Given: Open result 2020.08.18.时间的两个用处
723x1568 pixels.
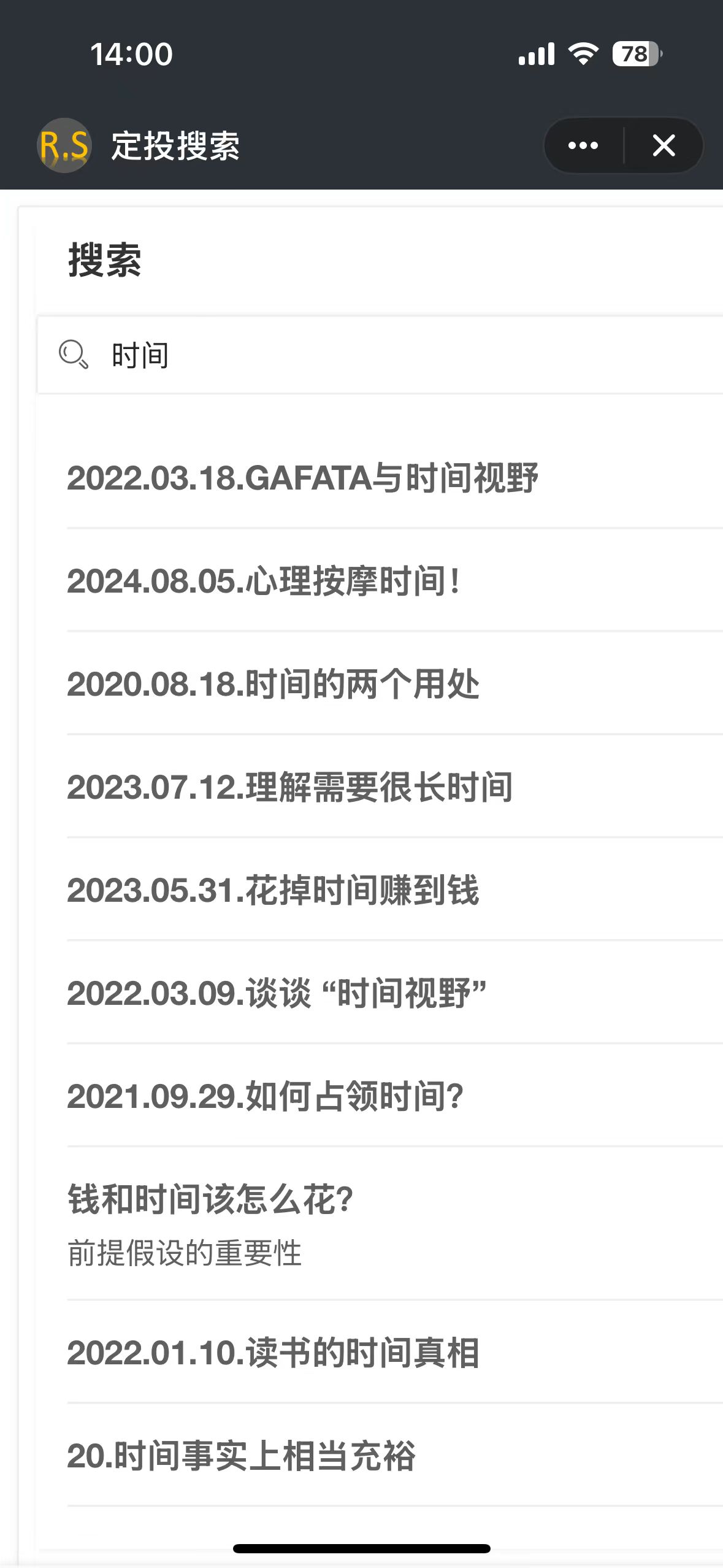Looking at the screenshot, I should 273,684.
